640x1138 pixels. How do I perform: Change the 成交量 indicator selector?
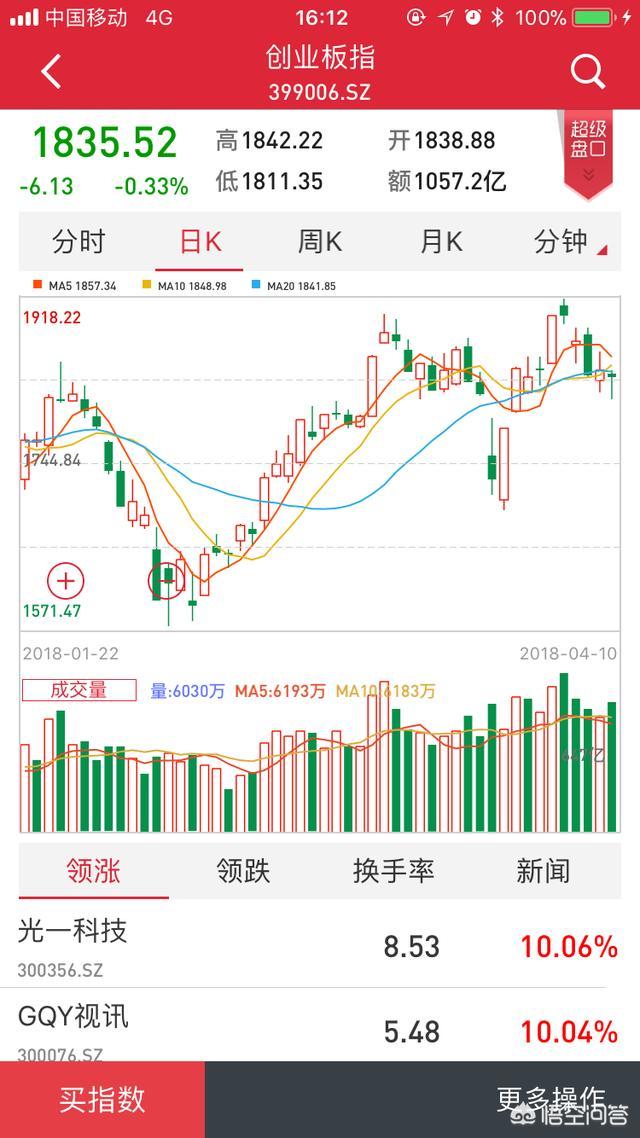click(79, 690)
